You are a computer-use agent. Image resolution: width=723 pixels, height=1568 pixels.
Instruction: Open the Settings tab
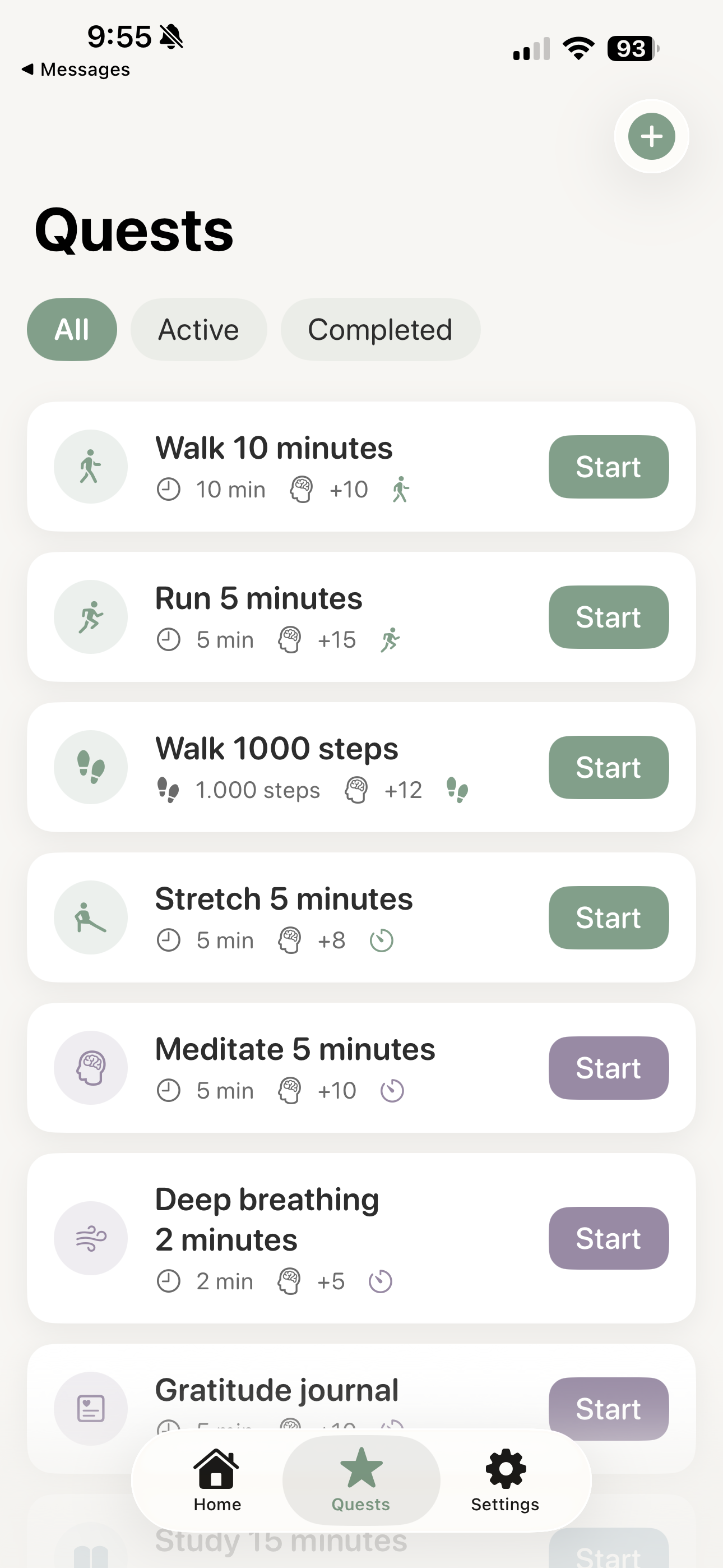click(505, 1481)
